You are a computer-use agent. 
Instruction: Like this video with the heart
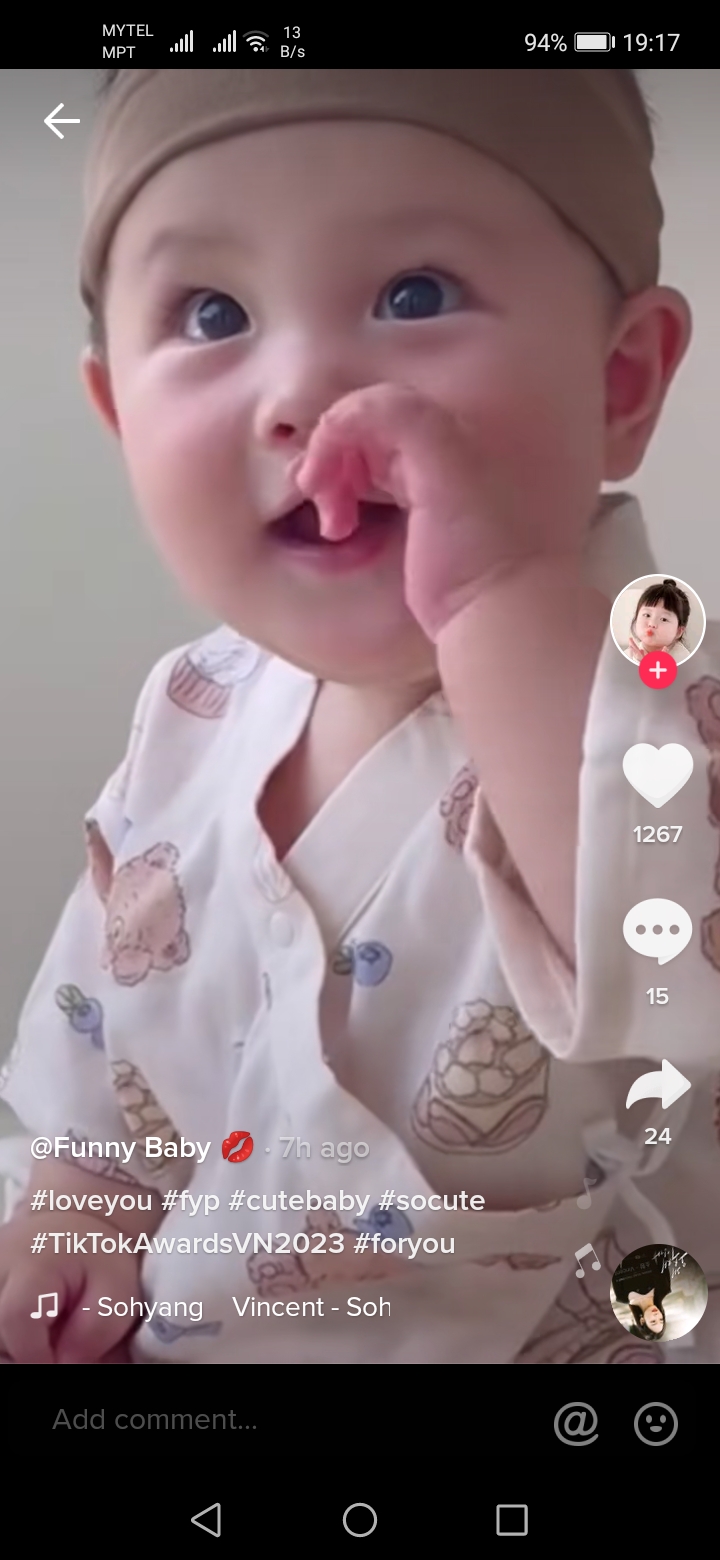(657, 775)
